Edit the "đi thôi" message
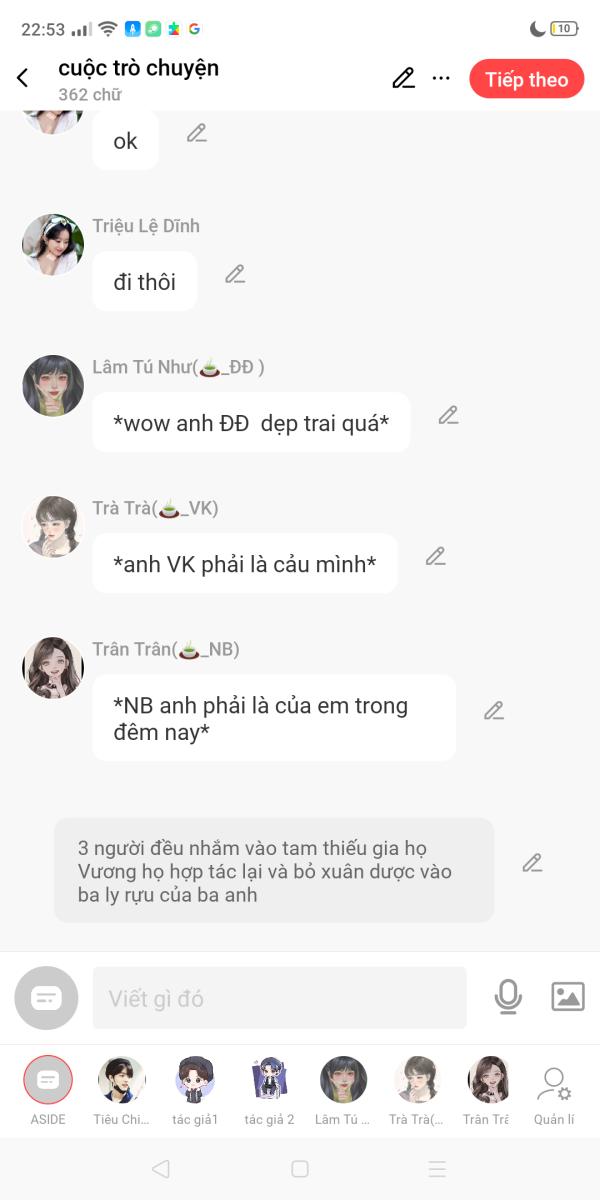This screenshot has height=1200, width=600. pos(235,274)
